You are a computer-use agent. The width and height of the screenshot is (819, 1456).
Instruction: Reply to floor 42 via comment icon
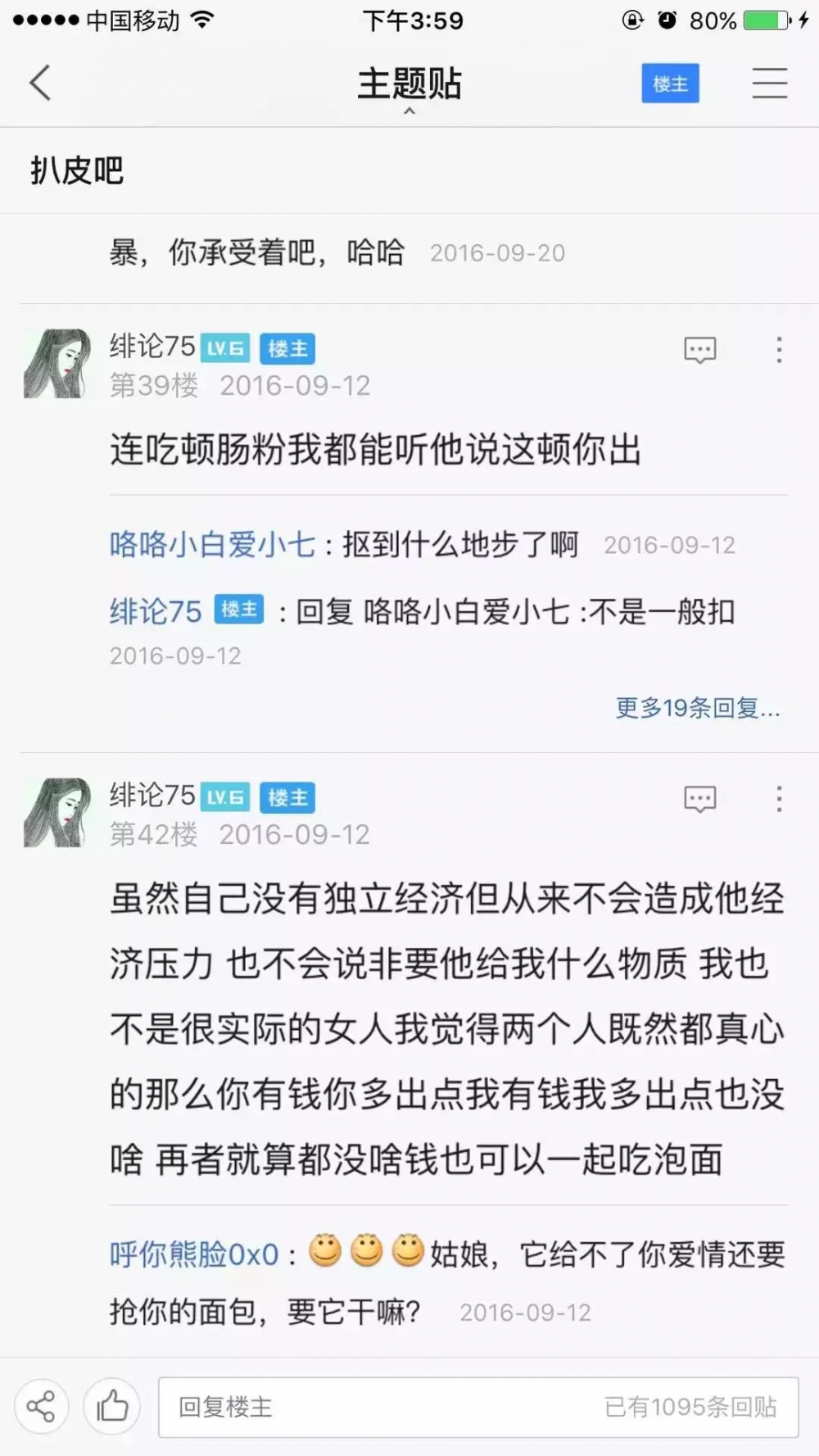pyautogui.click(x=700, y=799)
